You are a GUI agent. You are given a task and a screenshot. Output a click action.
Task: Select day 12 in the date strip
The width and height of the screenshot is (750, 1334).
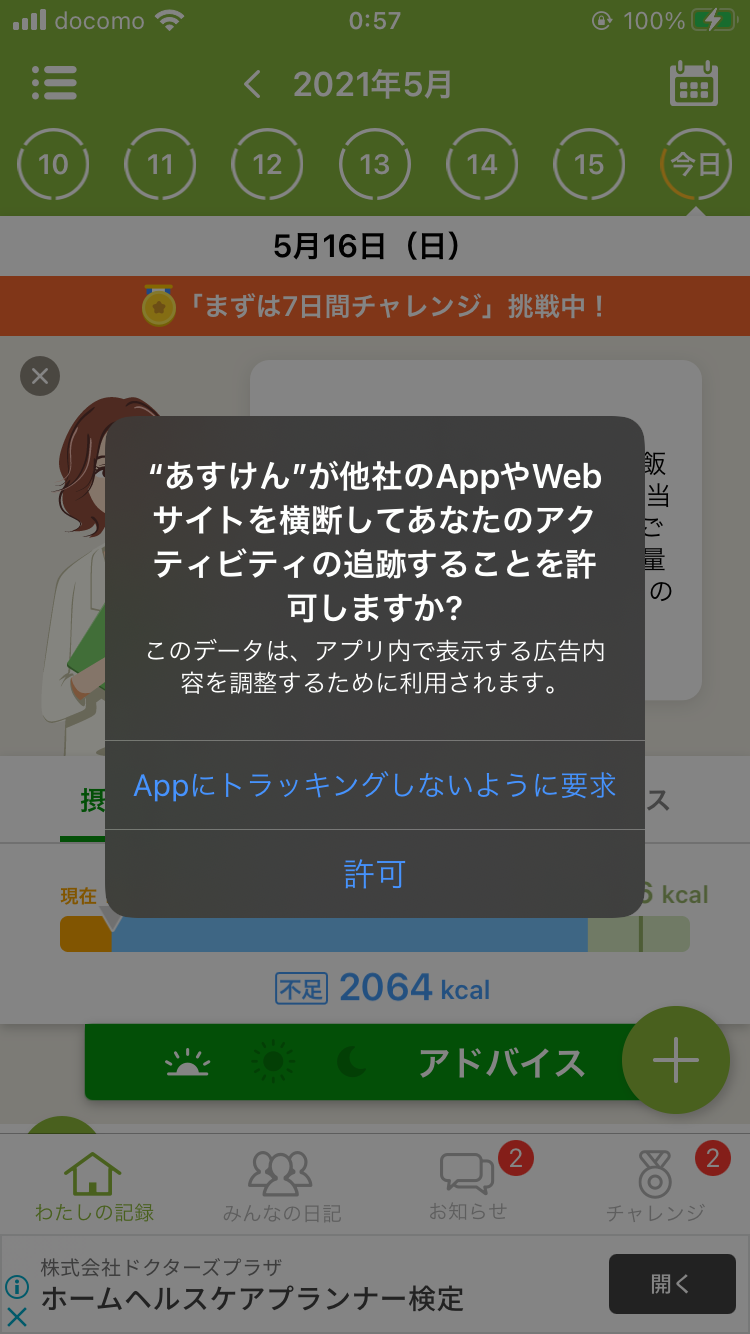point(267,163)
